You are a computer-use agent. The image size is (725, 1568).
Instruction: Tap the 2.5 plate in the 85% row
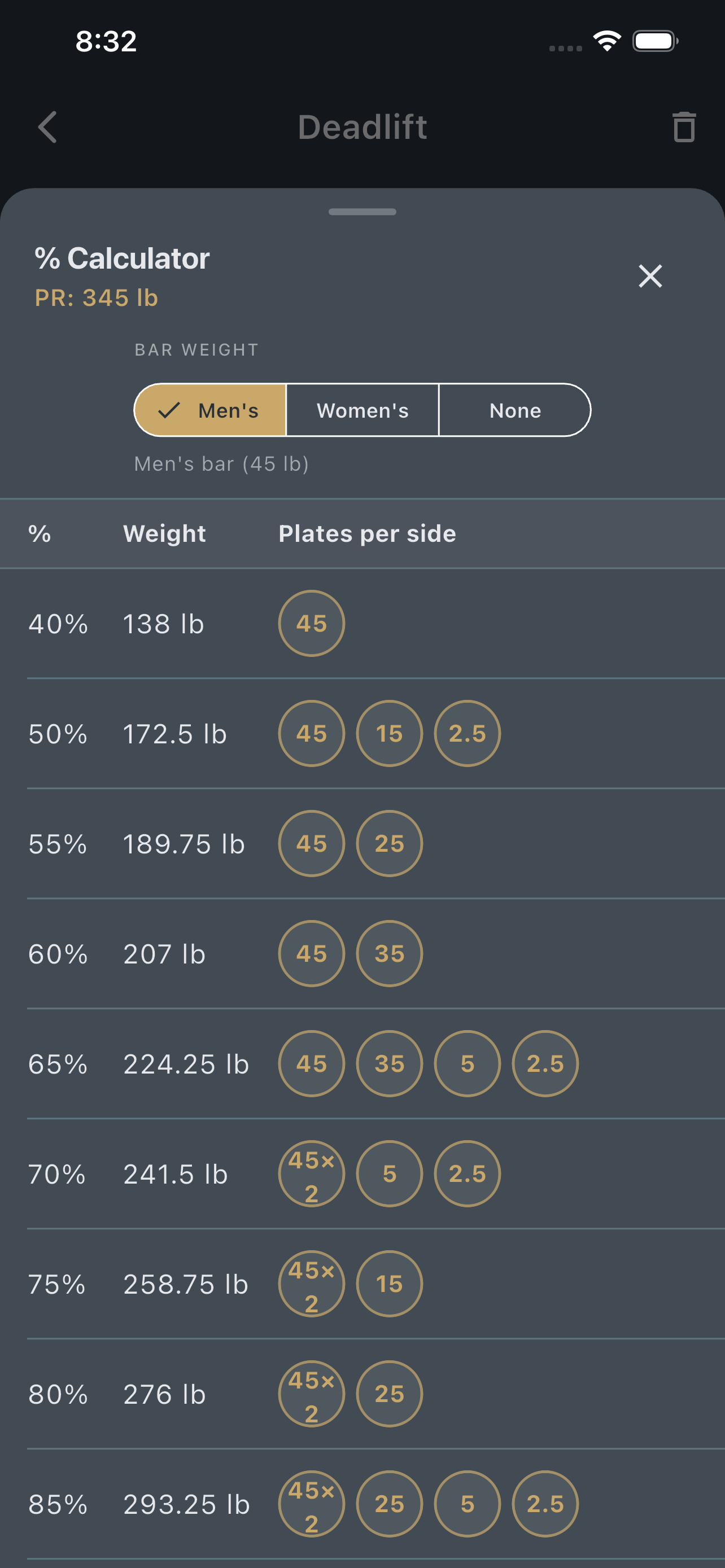point(545,1504)
